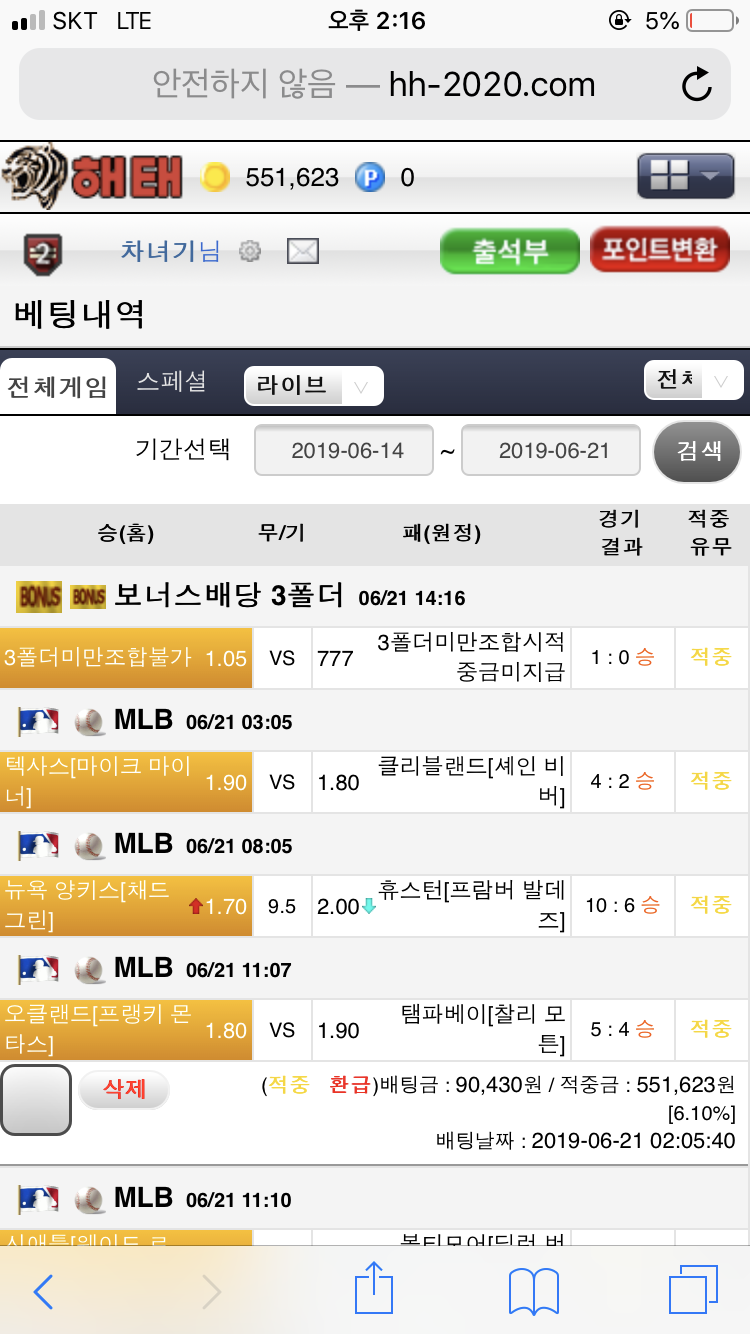Tap the hh-2020.com address field
This screenshot has height=1334, width=750.
coord(375,85)
